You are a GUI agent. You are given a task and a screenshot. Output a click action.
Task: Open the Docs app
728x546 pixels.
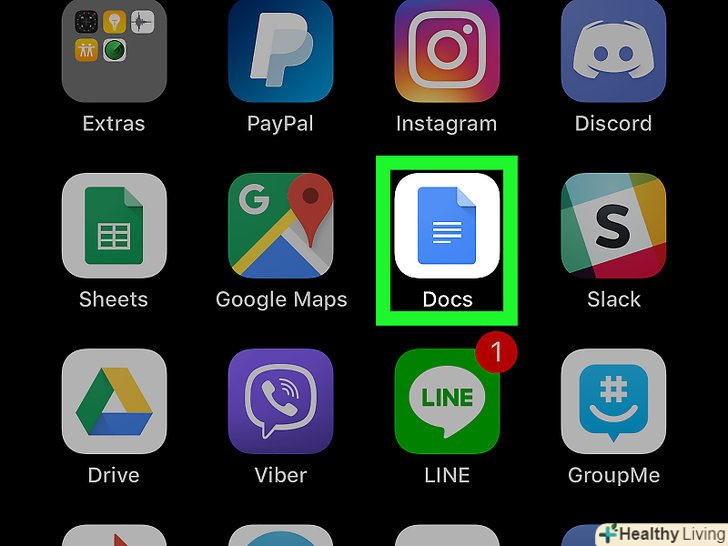(446, 226)
